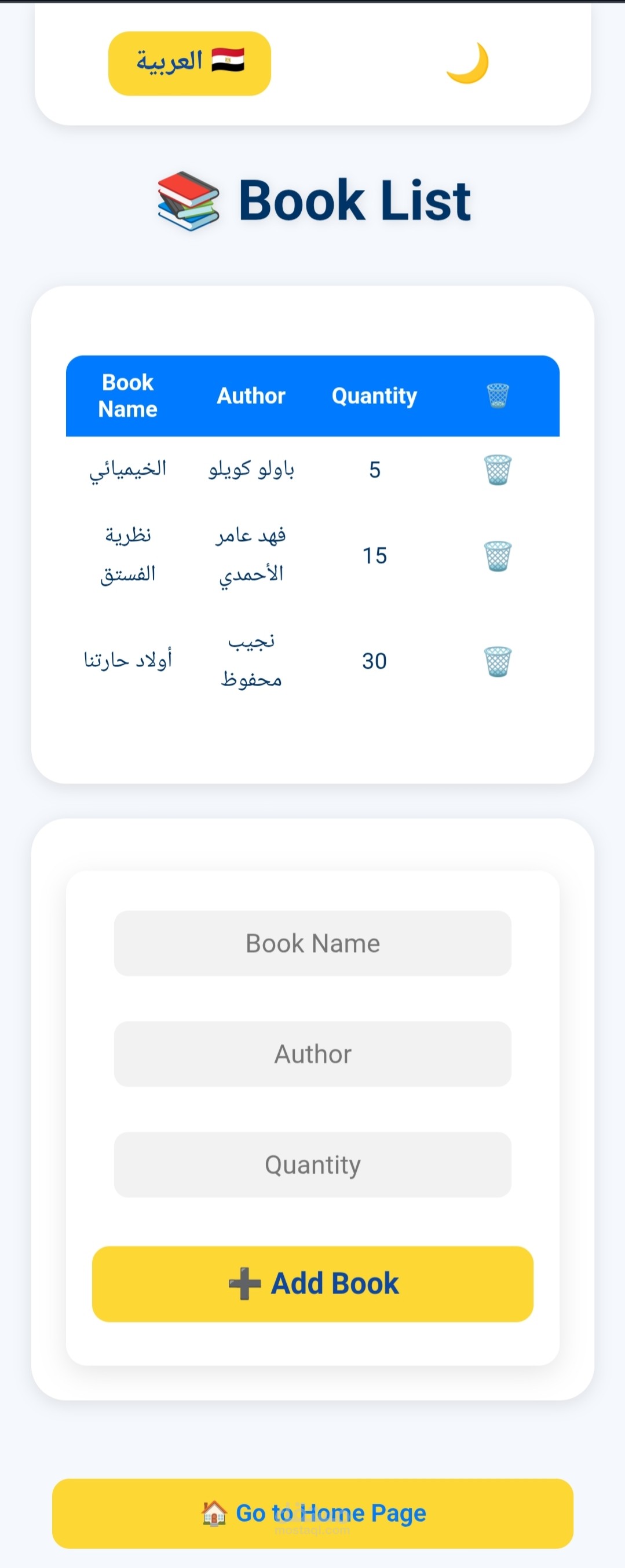This screenshot has height=1568, width=625.
Task: Switch language to العربية
Action: tap(189, 63)
